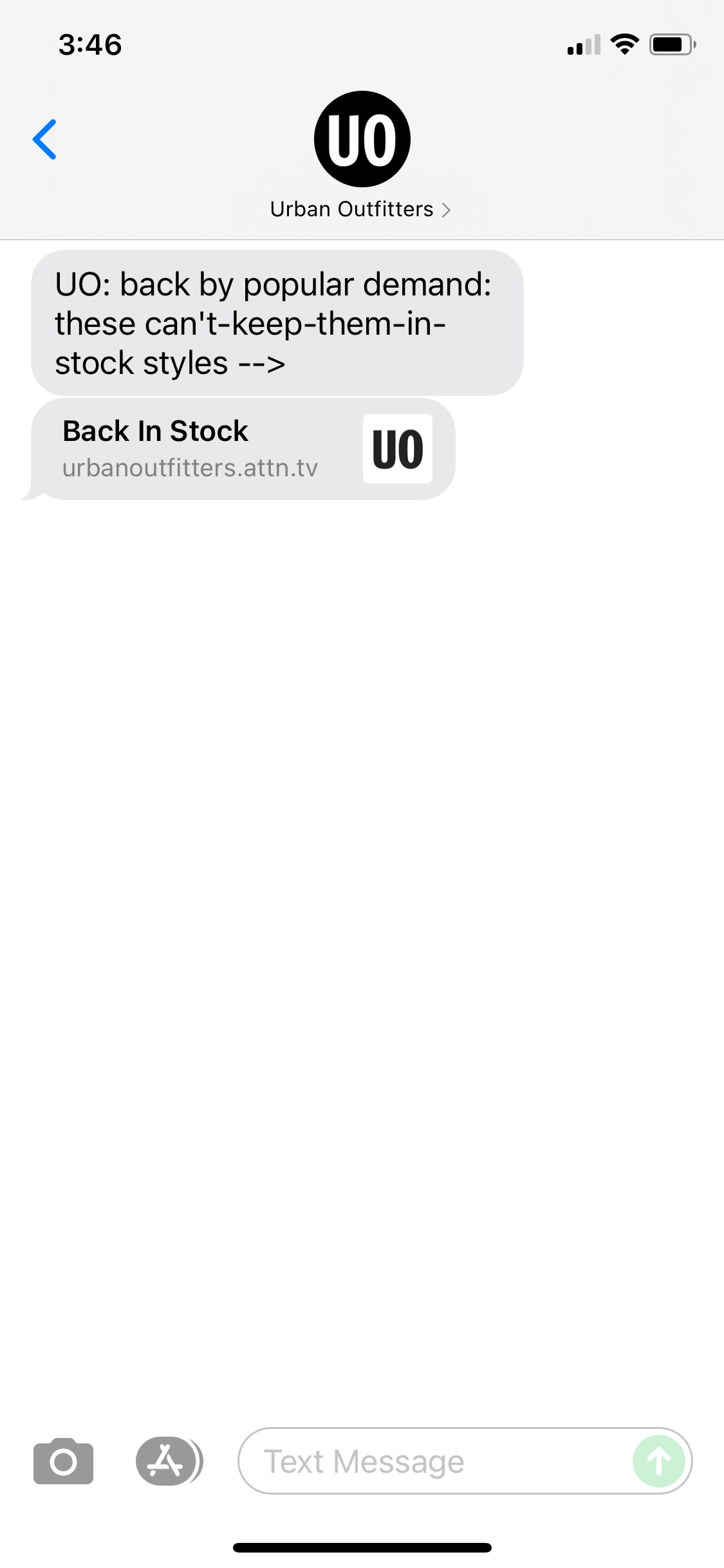
Task: Tap the gray conversation area below messages
Action: (362, 901)
